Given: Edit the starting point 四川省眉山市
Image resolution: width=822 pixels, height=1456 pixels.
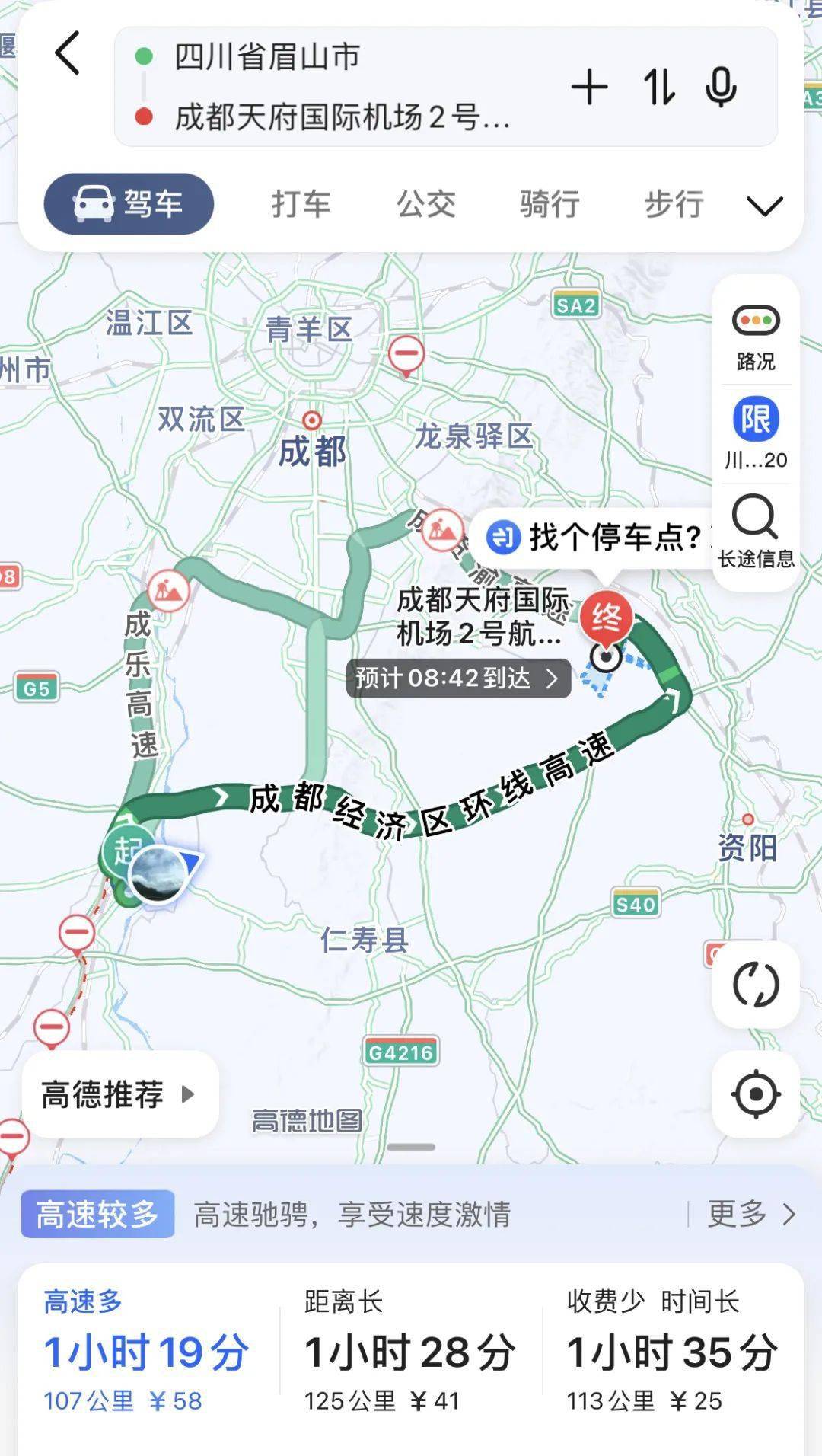Looking at the screenshot, I should (266, 56).
